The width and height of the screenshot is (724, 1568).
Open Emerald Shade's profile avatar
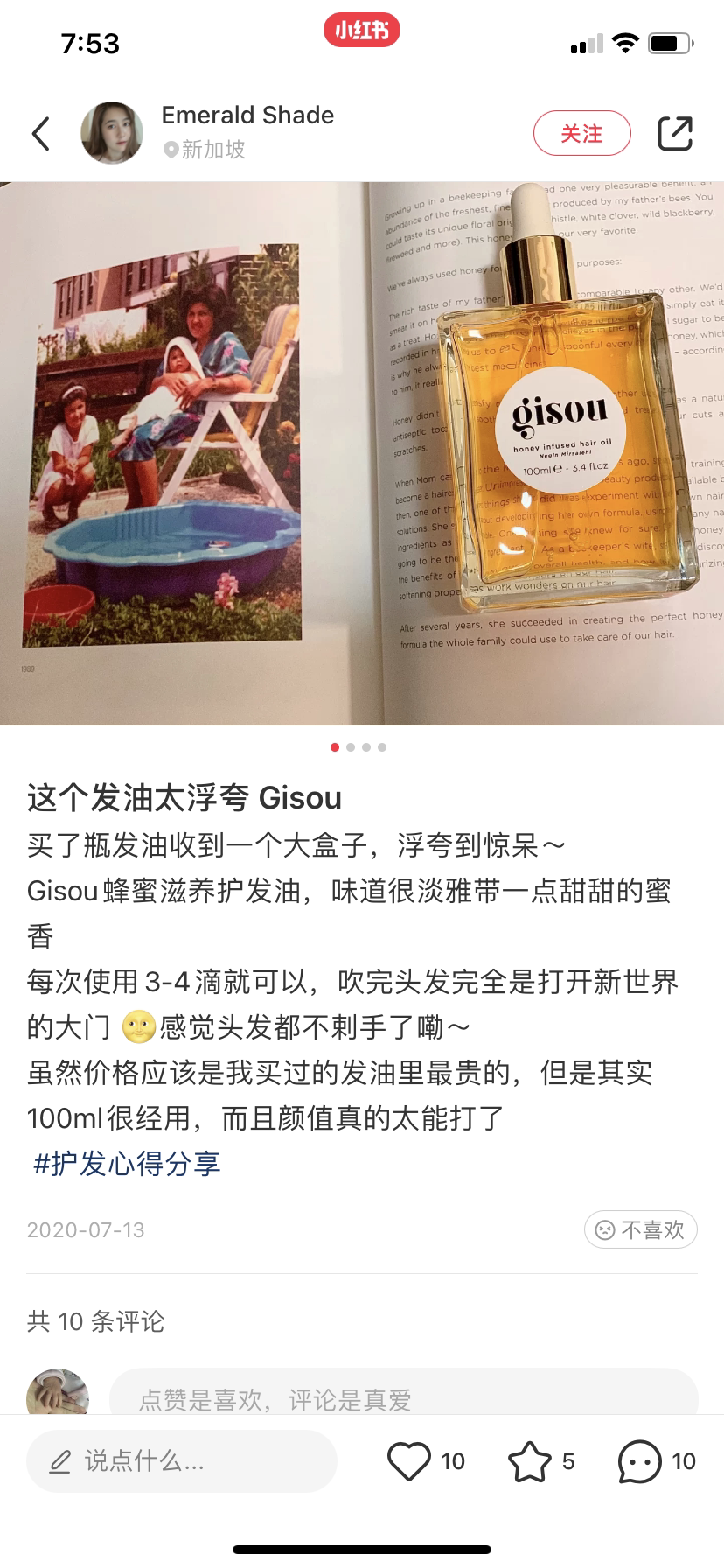pyautogui.click(x=112, y=133)
